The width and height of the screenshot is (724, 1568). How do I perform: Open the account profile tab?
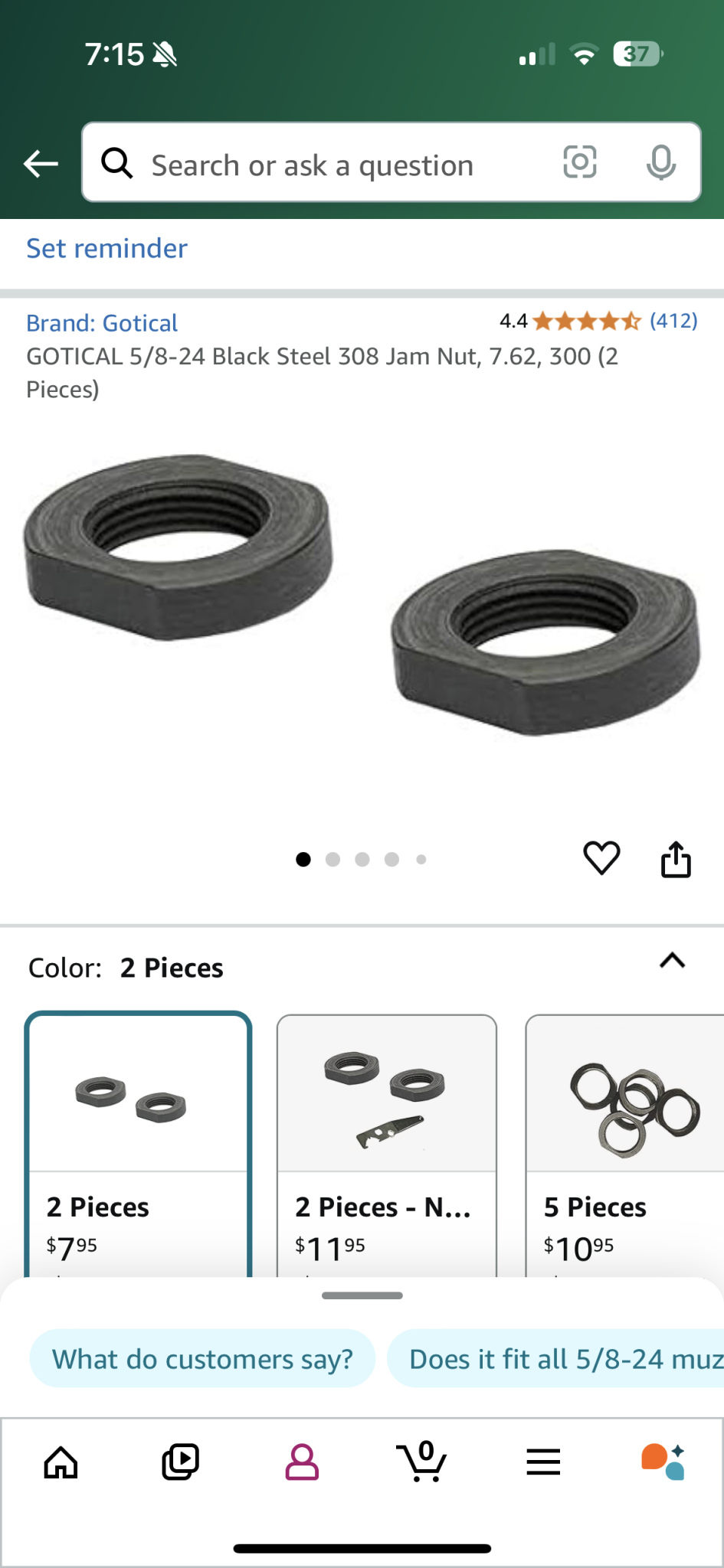coord(302,1462)
